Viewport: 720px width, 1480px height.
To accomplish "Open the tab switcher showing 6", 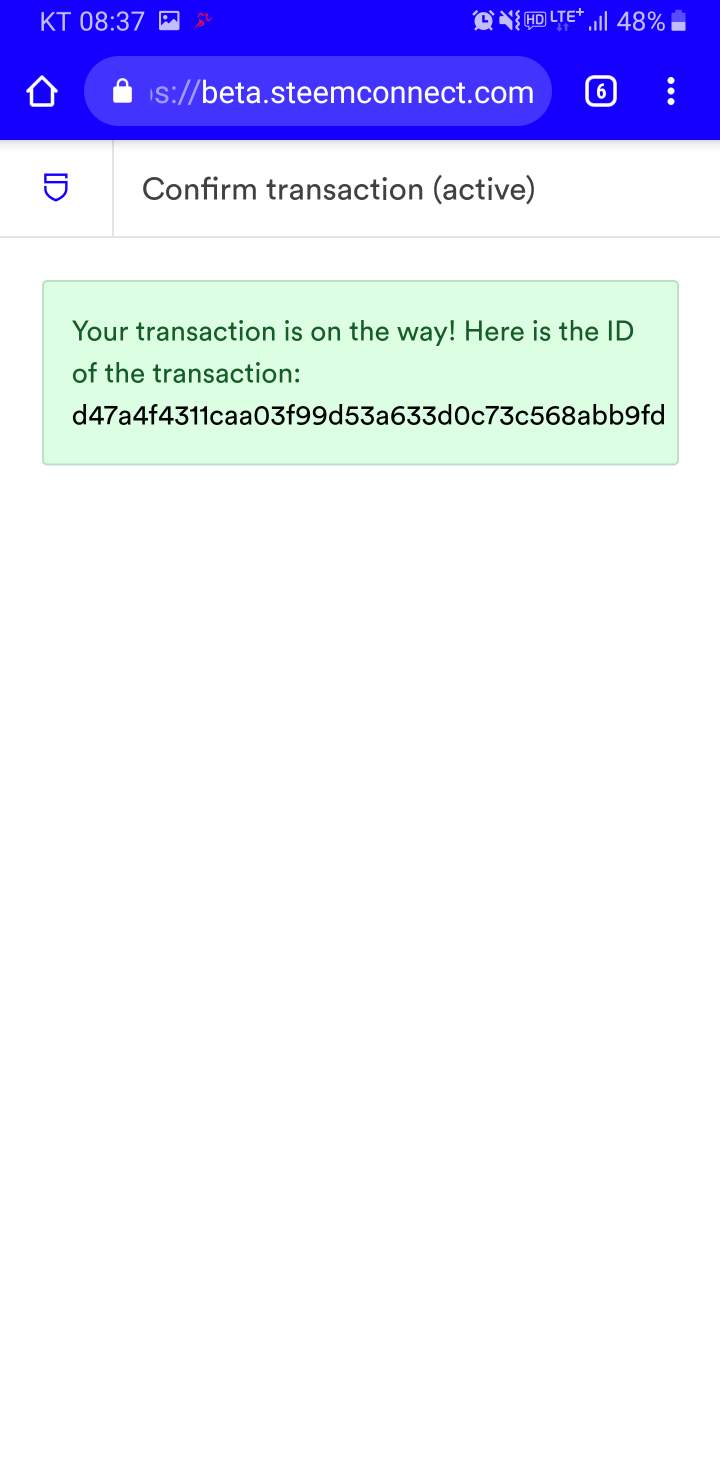I will tap(600, 92).
